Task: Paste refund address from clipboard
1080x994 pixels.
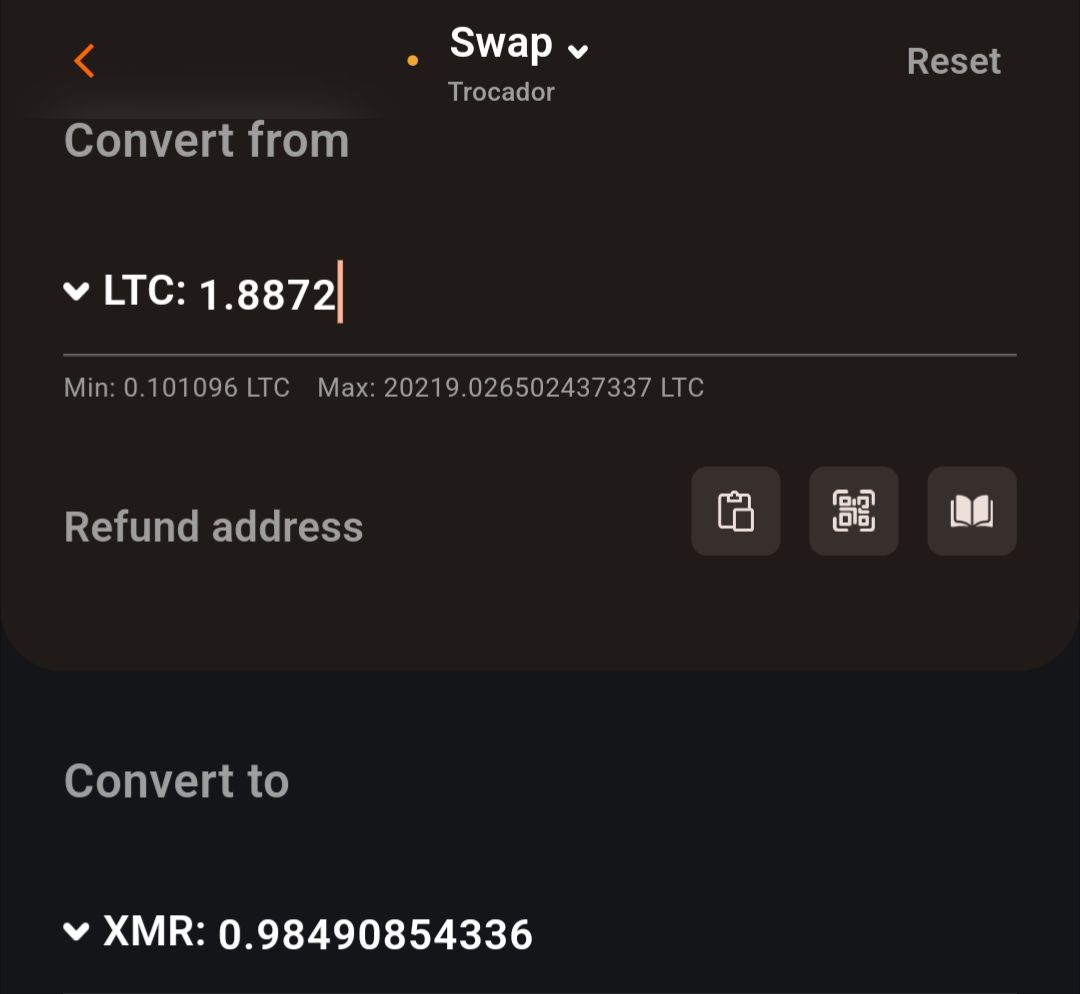Action: (735, 511)
